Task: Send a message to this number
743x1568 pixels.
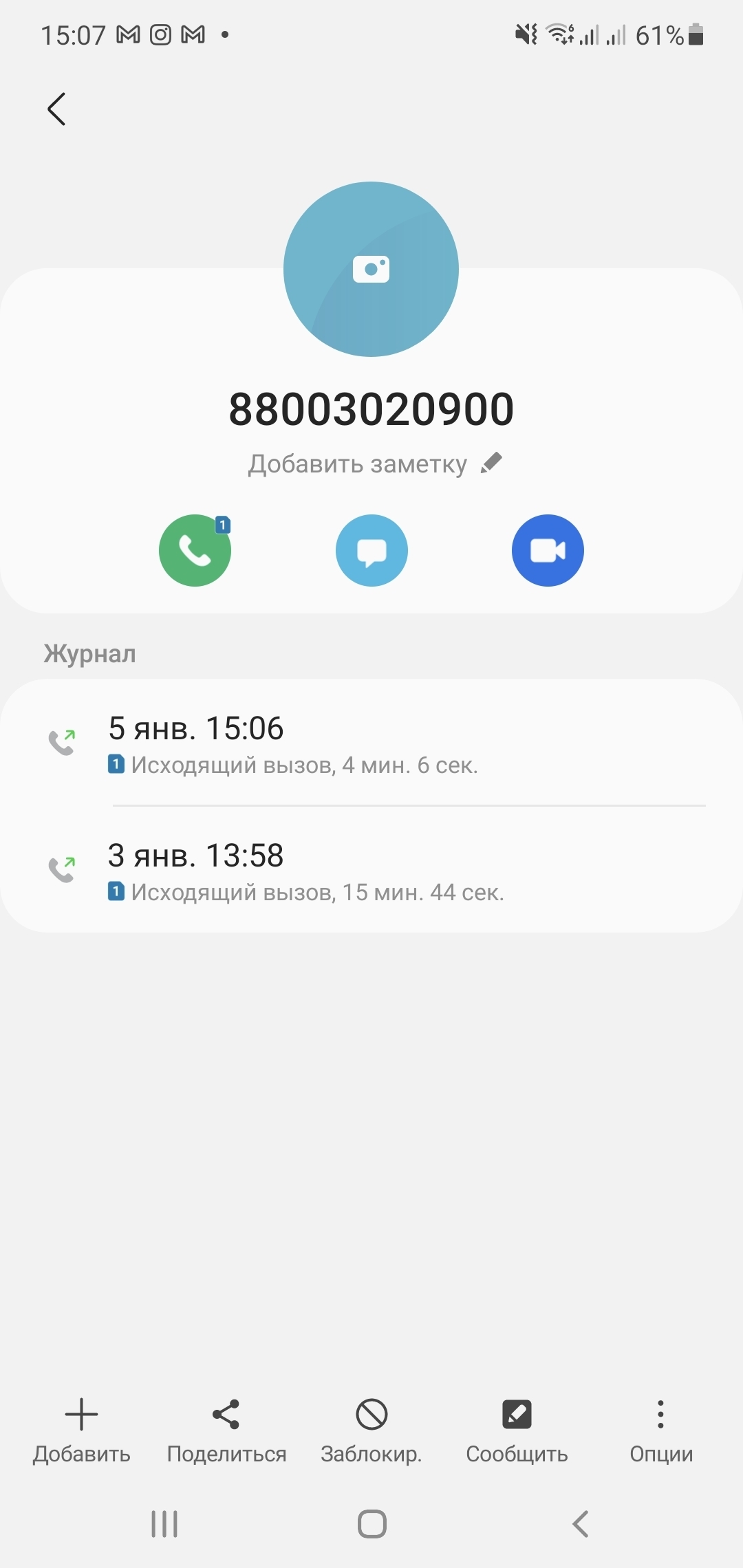Action: [371, 551]
